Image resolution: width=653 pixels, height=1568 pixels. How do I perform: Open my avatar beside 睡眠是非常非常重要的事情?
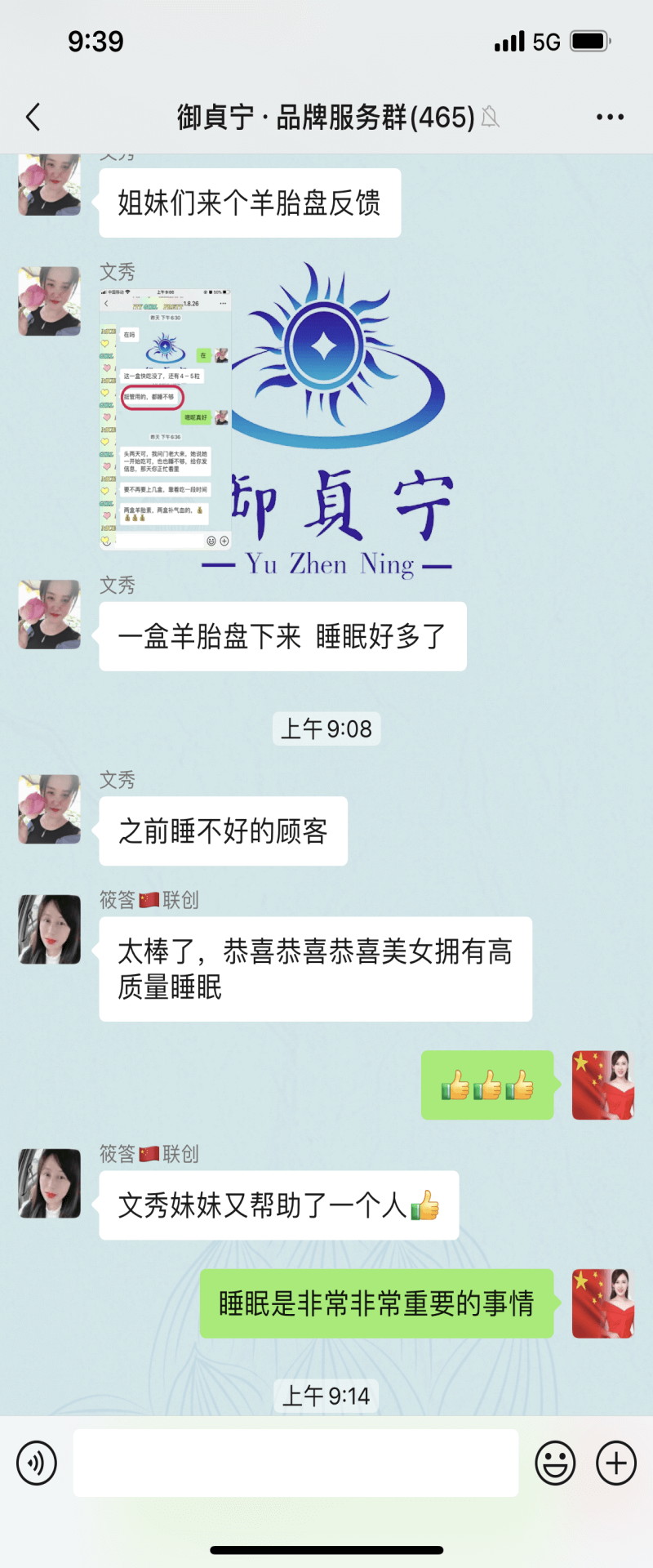coord(603,1303)
